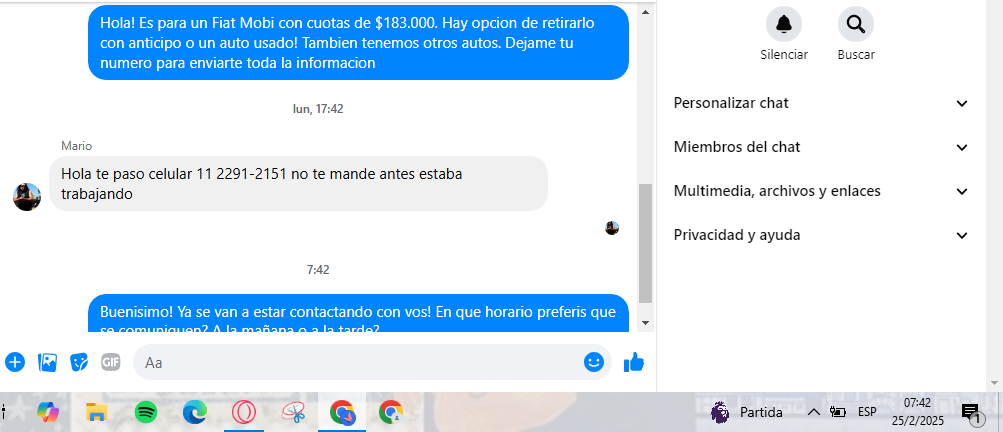Choose a sticker
Viewport: 1003px width, 432px height.
click(x=79, y=362)
